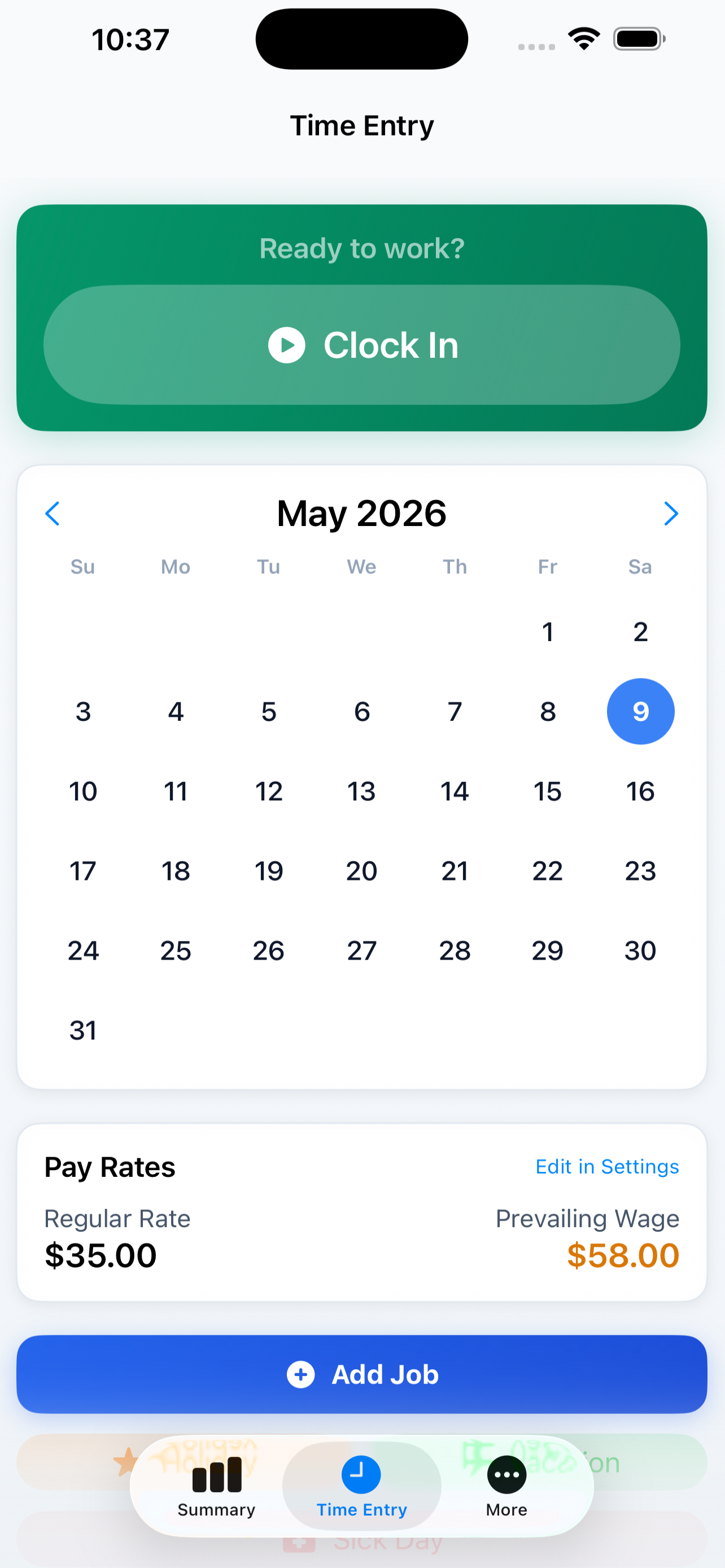Open the More tab
The height and width of the screenshot is (1568, 725).
tap(506, 1486)
